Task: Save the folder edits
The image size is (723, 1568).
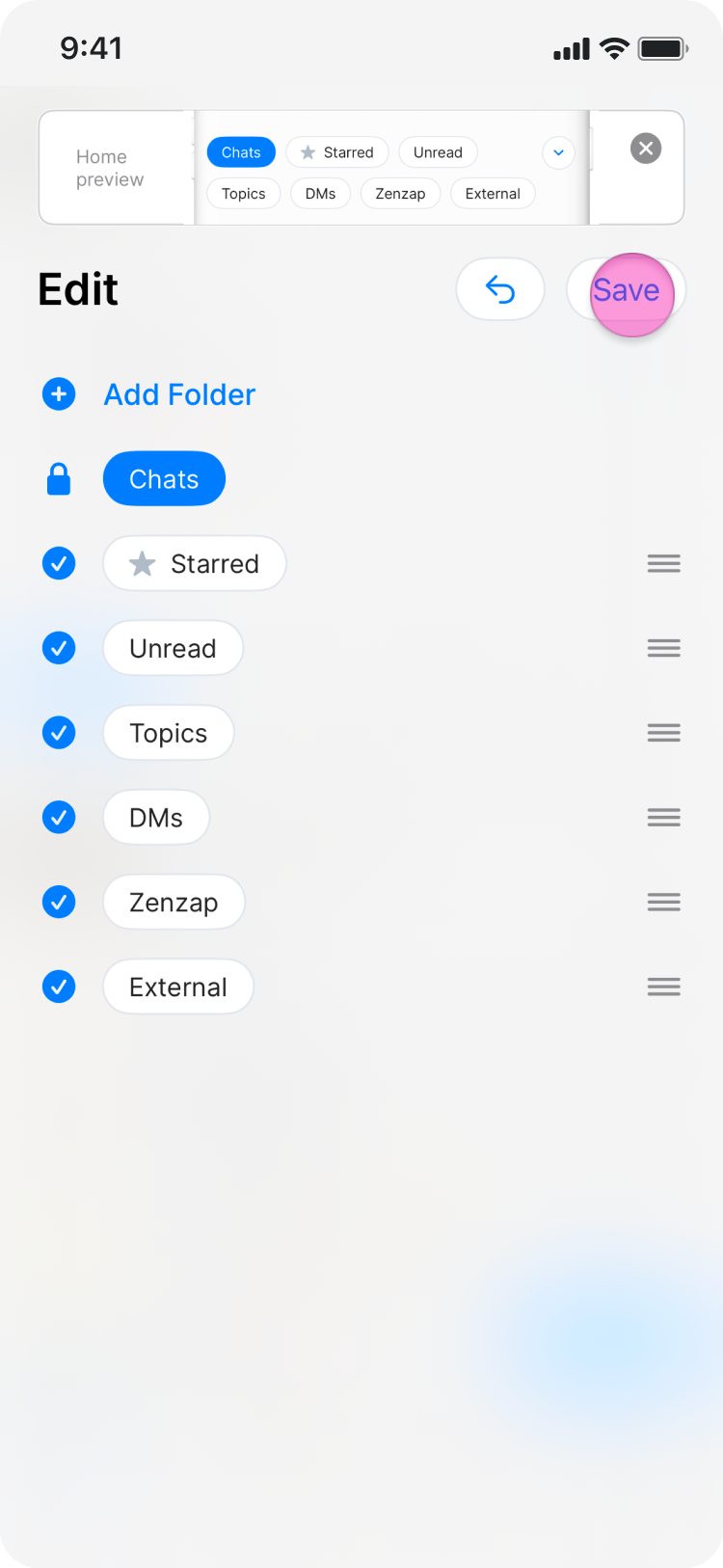Action: (627, 290)
